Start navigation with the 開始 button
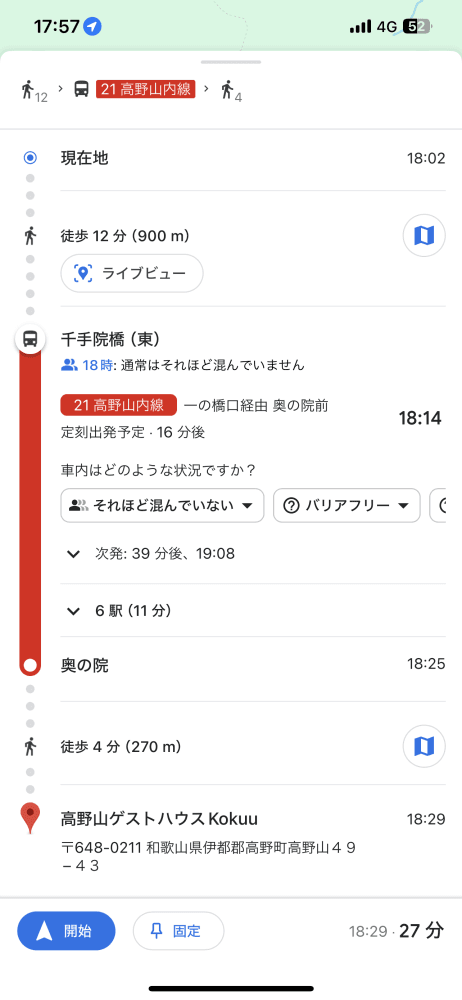 [x=66, y=931]
